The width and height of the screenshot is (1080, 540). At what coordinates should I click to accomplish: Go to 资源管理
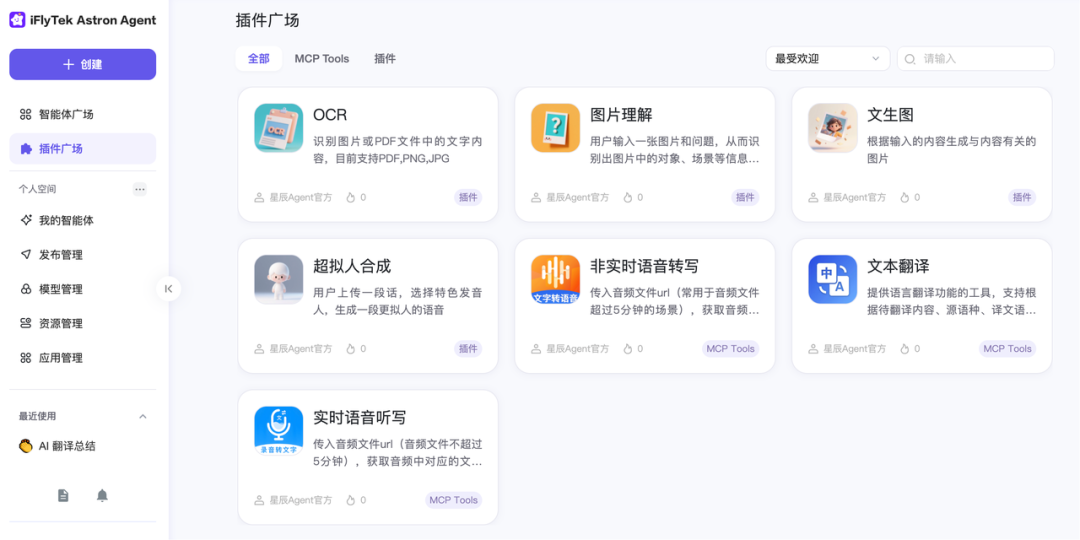[x=60, y=323]
